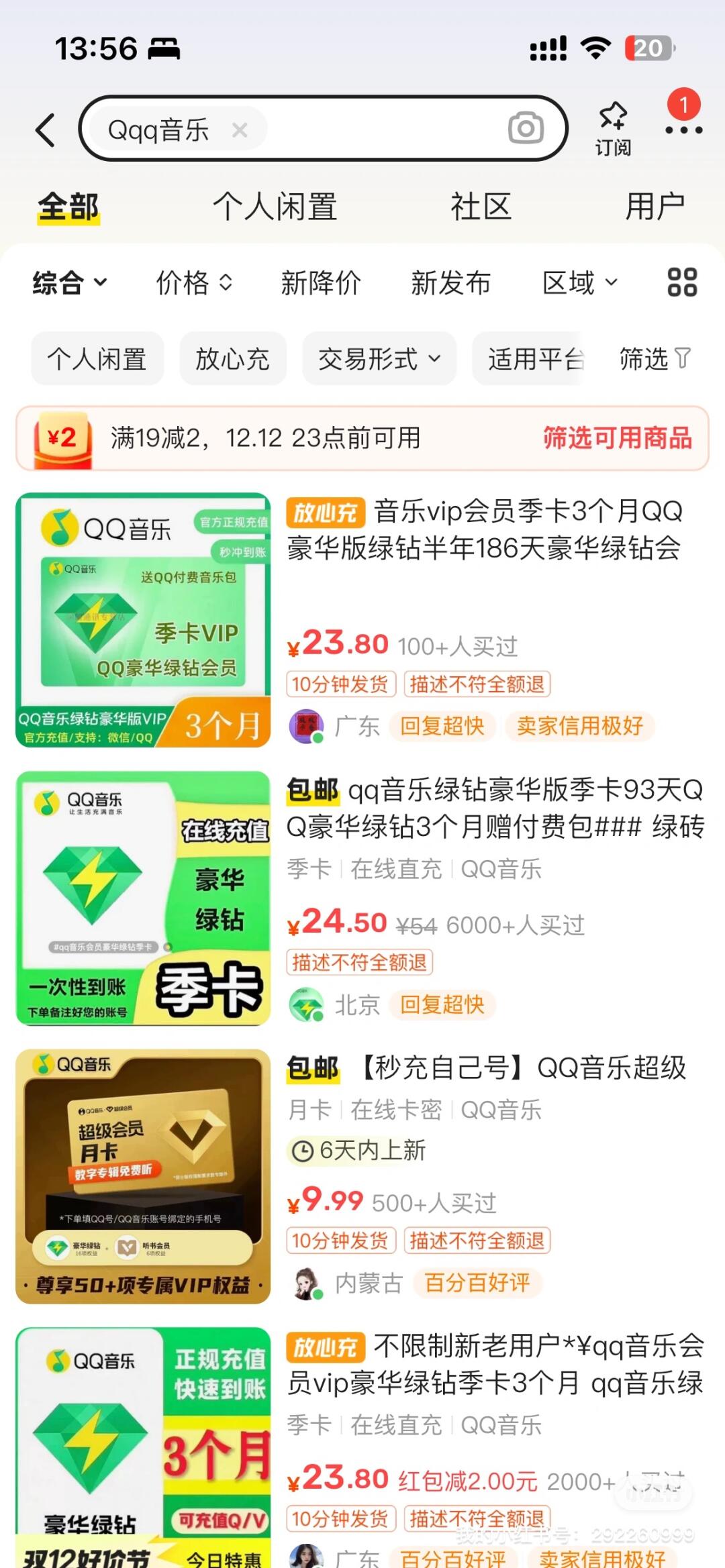725x1568 pixels.
Task: Toggle the grid layout view icon
Action: tap(682, 282)
